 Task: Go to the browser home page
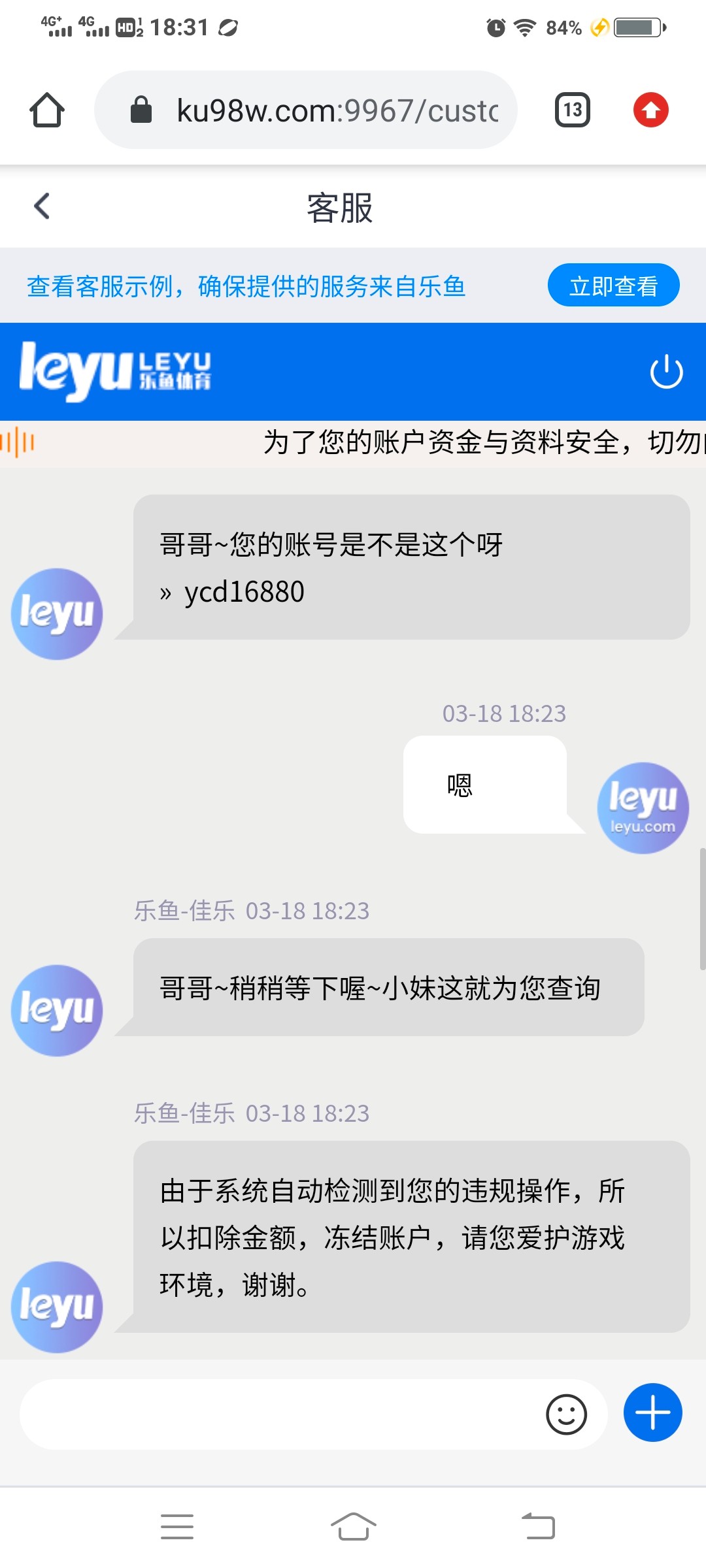coord(47,110)
